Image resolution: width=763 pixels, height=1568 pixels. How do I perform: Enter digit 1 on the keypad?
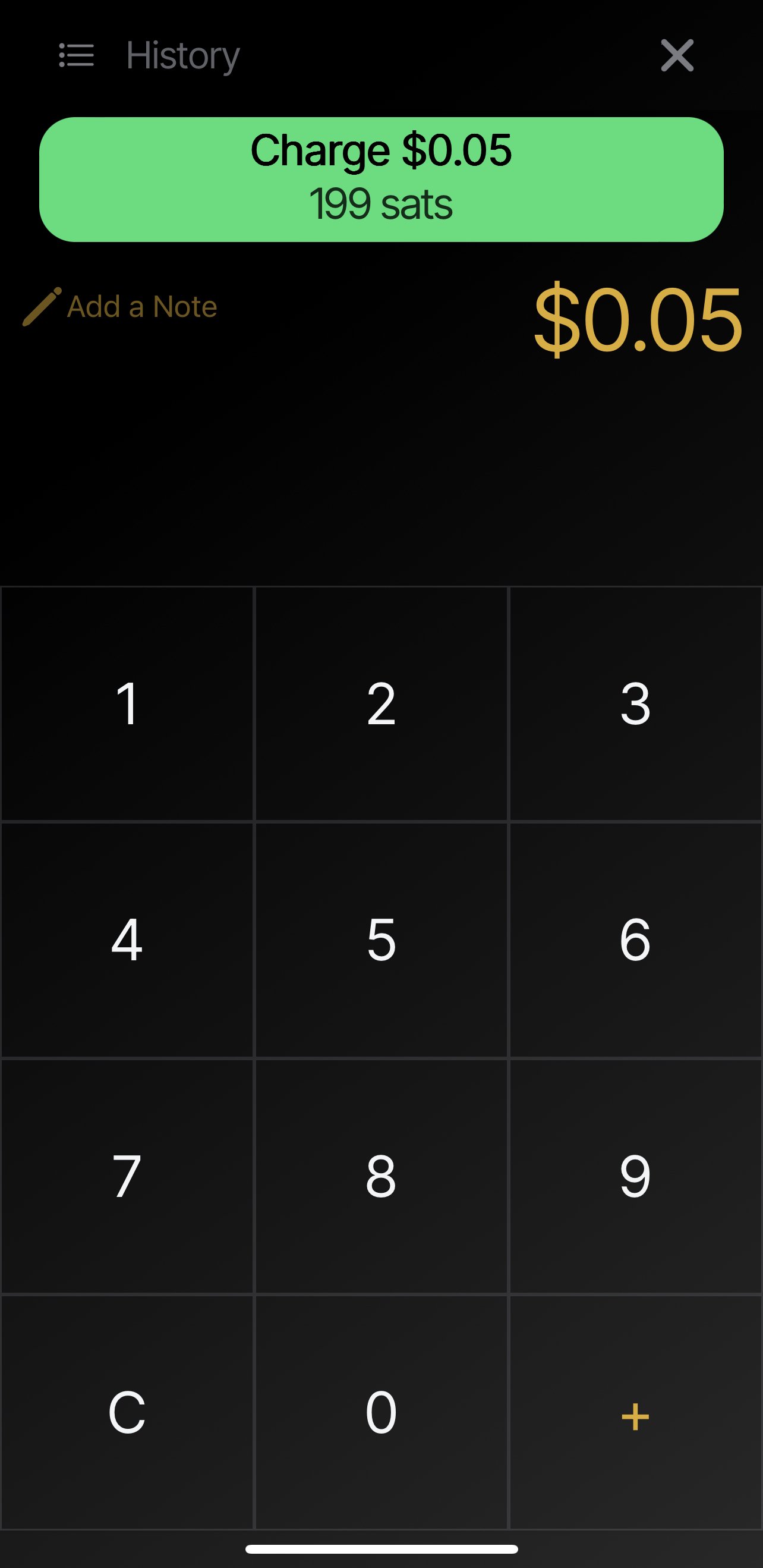pos(127,703)
